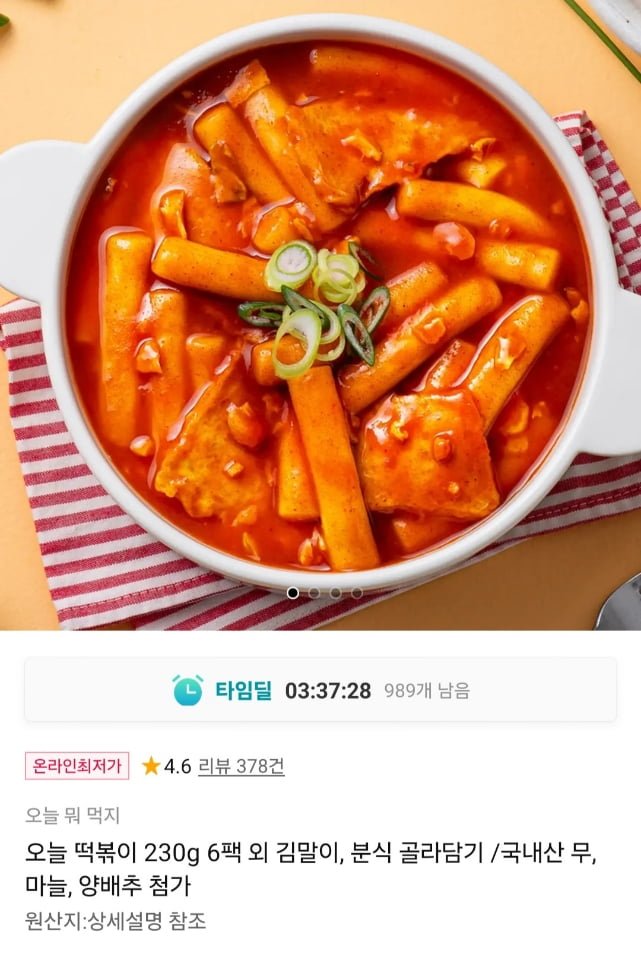Open the tteokbokki product photo

(320, 300)
